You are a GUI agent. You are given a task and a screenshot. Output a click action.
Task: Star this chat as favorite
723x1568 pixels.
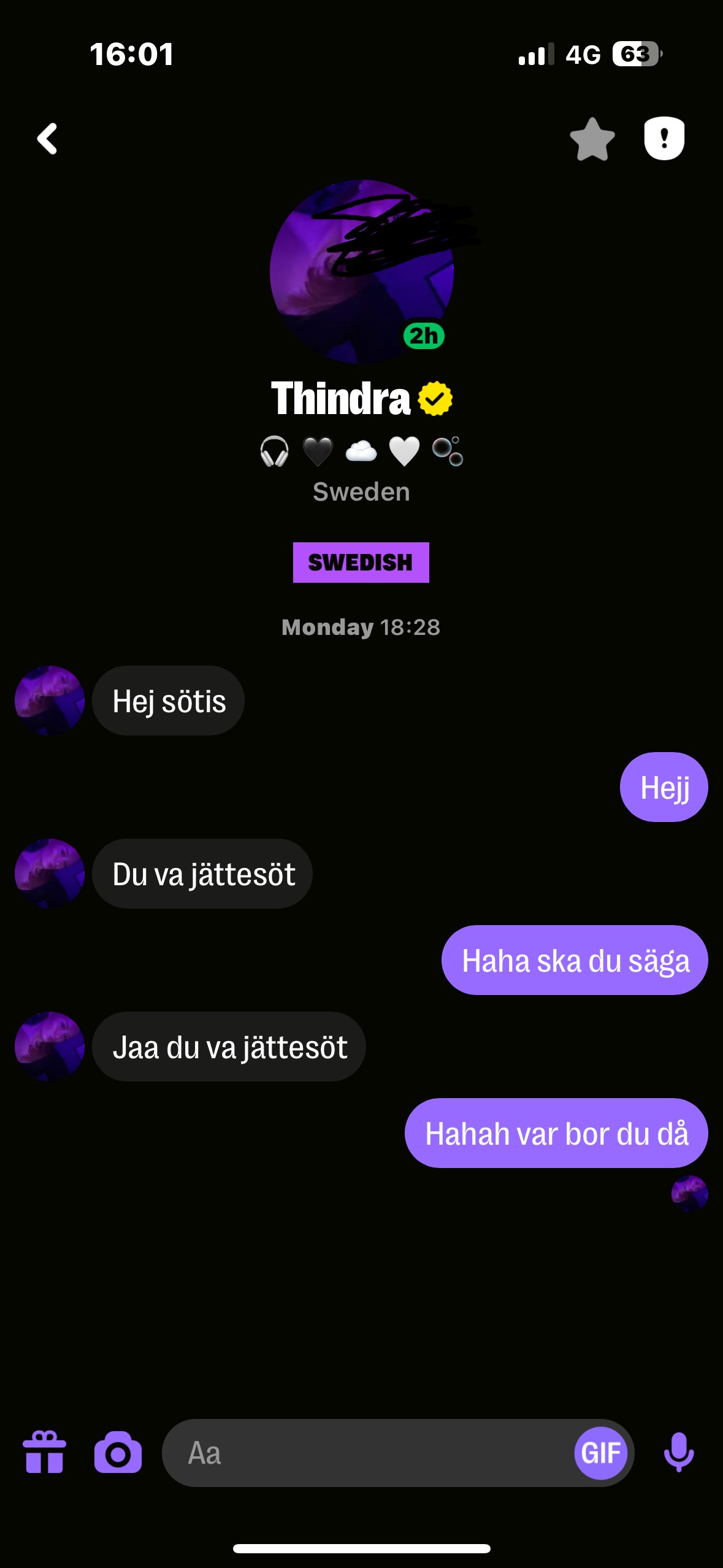[592, 139]
